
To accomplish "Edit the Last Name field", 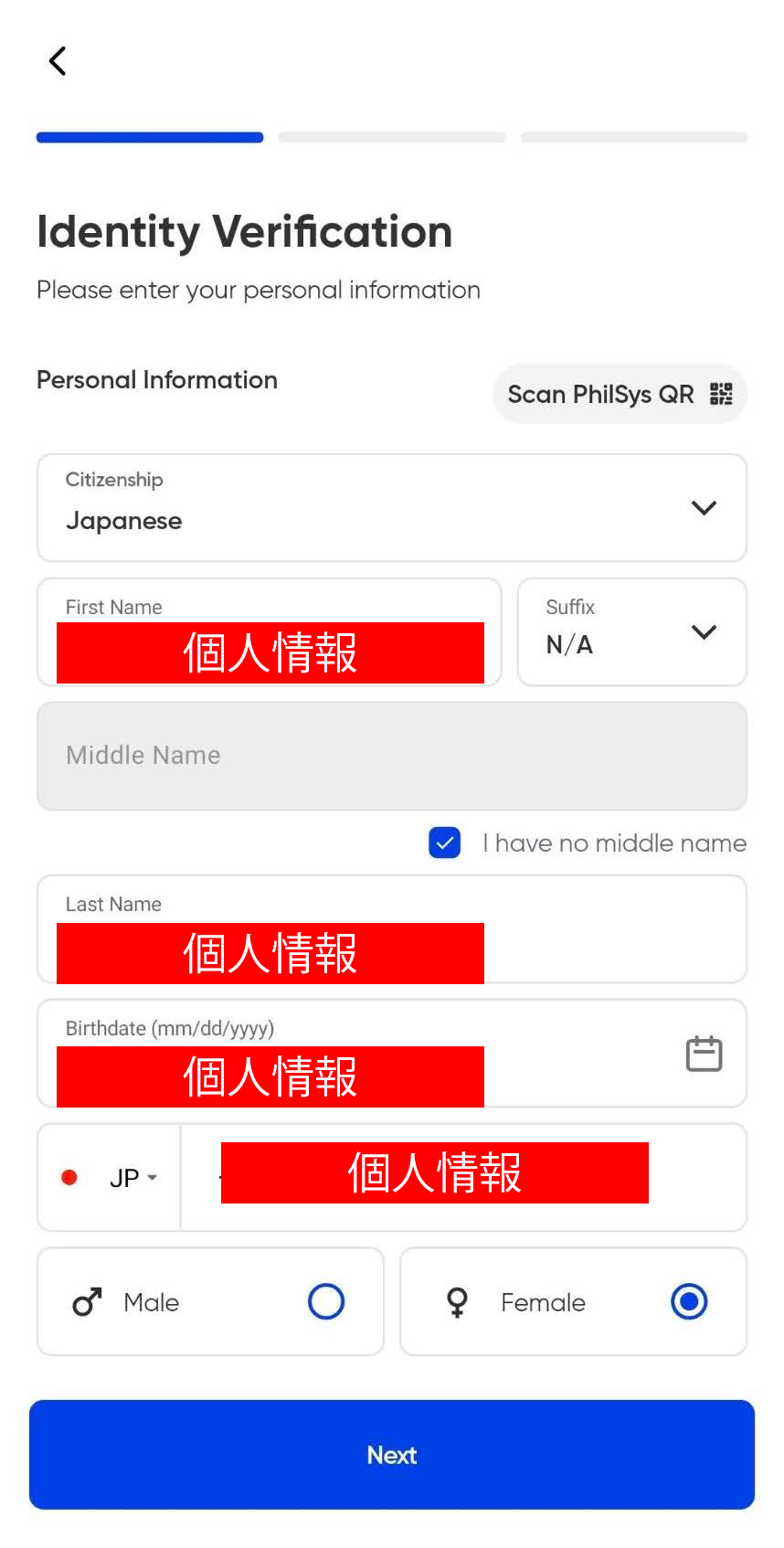I will (x=392, y=929).
